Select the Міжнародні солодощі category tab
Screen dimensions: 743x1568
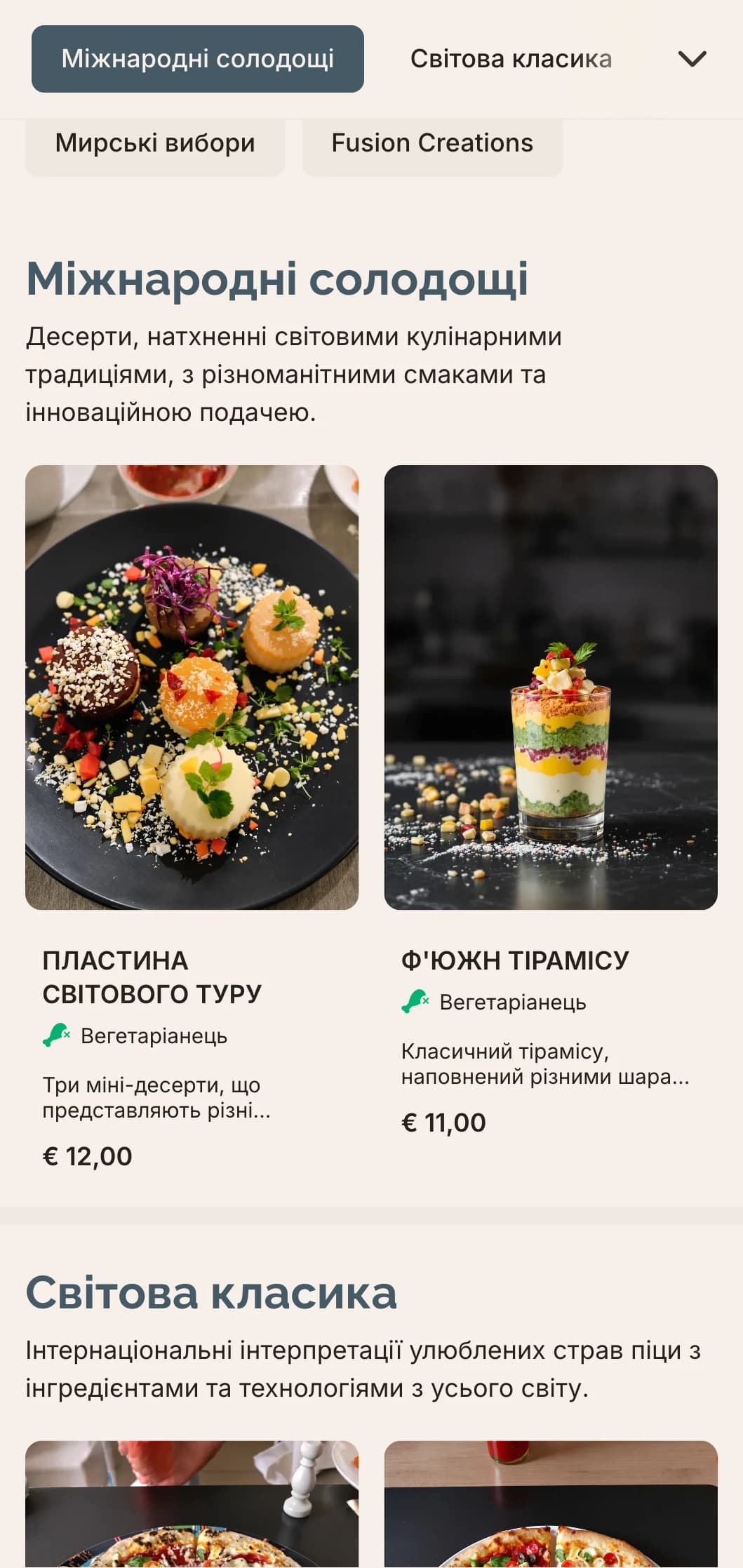197,59
